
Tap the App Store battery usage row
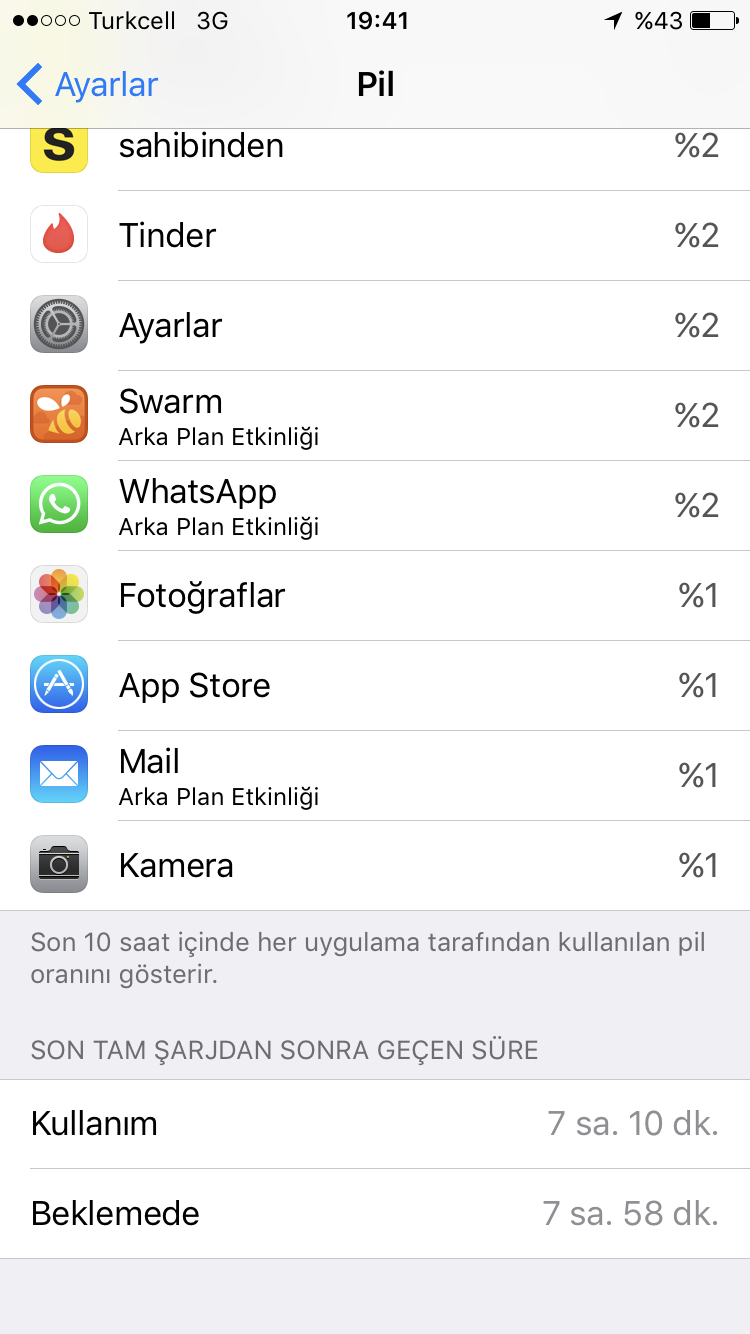(x=375, y=686)
